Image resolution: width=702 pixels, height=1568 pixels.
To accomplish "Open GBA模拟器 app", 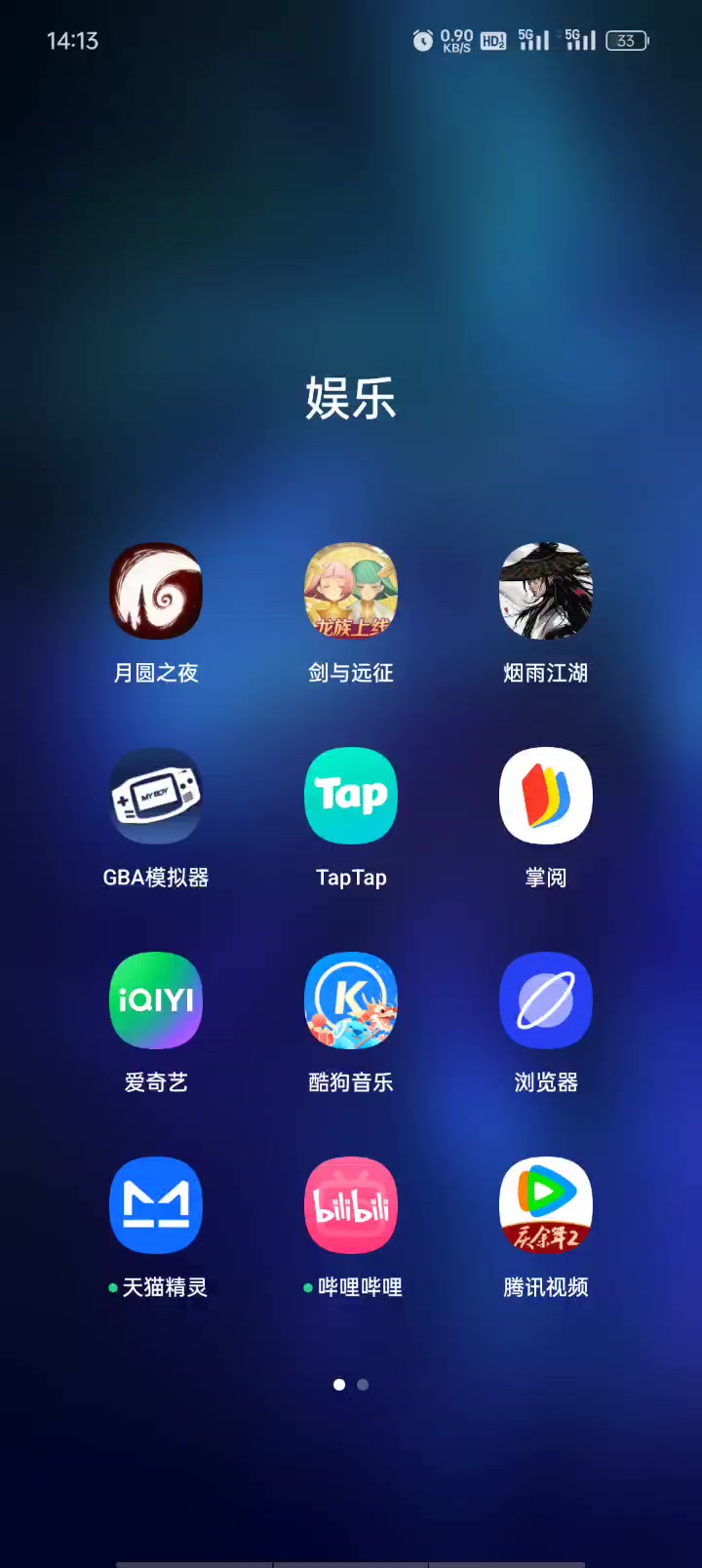I will coord(156,796).
